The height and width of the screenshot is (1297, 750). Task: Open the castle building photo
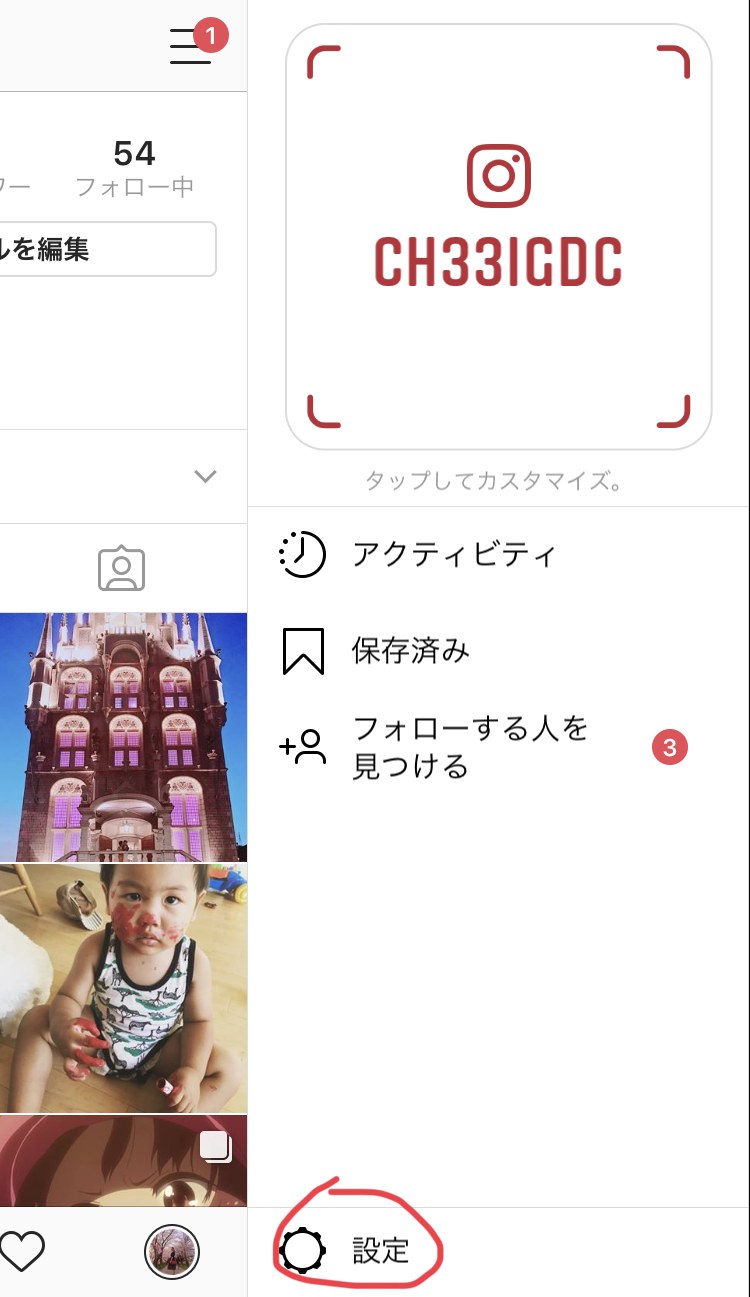[123, 737]
